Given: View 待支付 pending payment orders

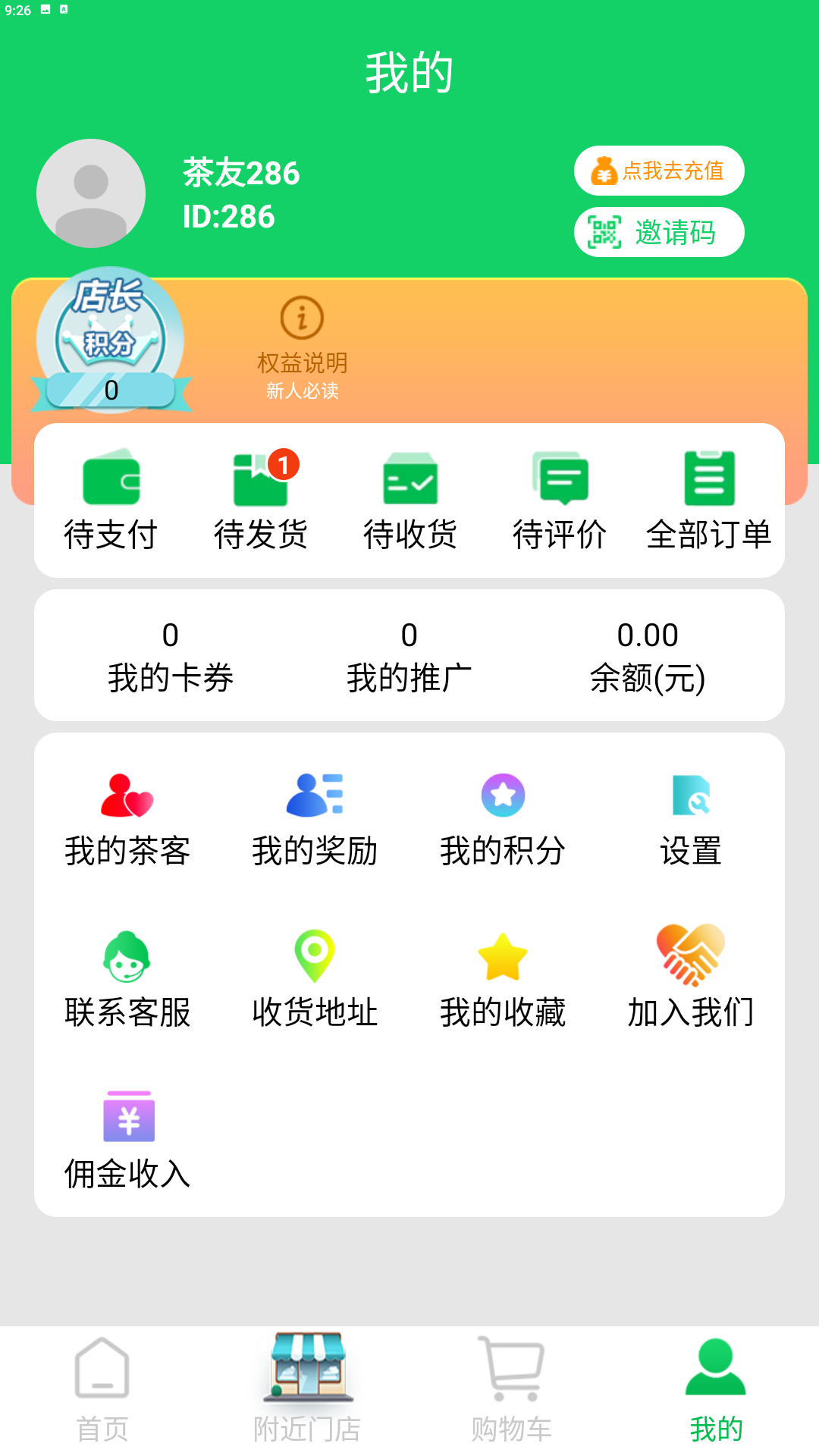Looking at the screenshot, I should tap(111, 500).
